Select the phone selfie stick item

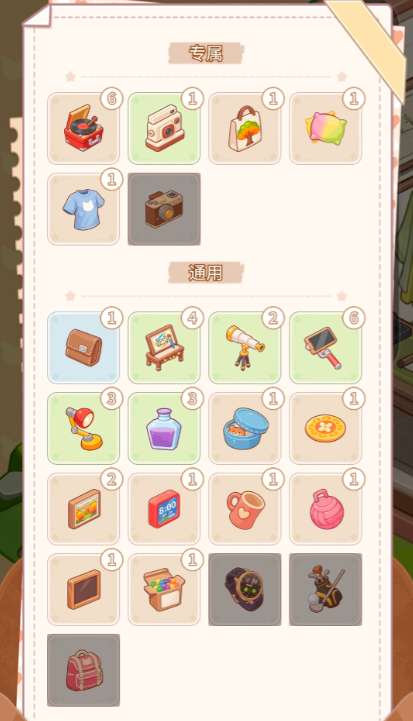(326, 348)
